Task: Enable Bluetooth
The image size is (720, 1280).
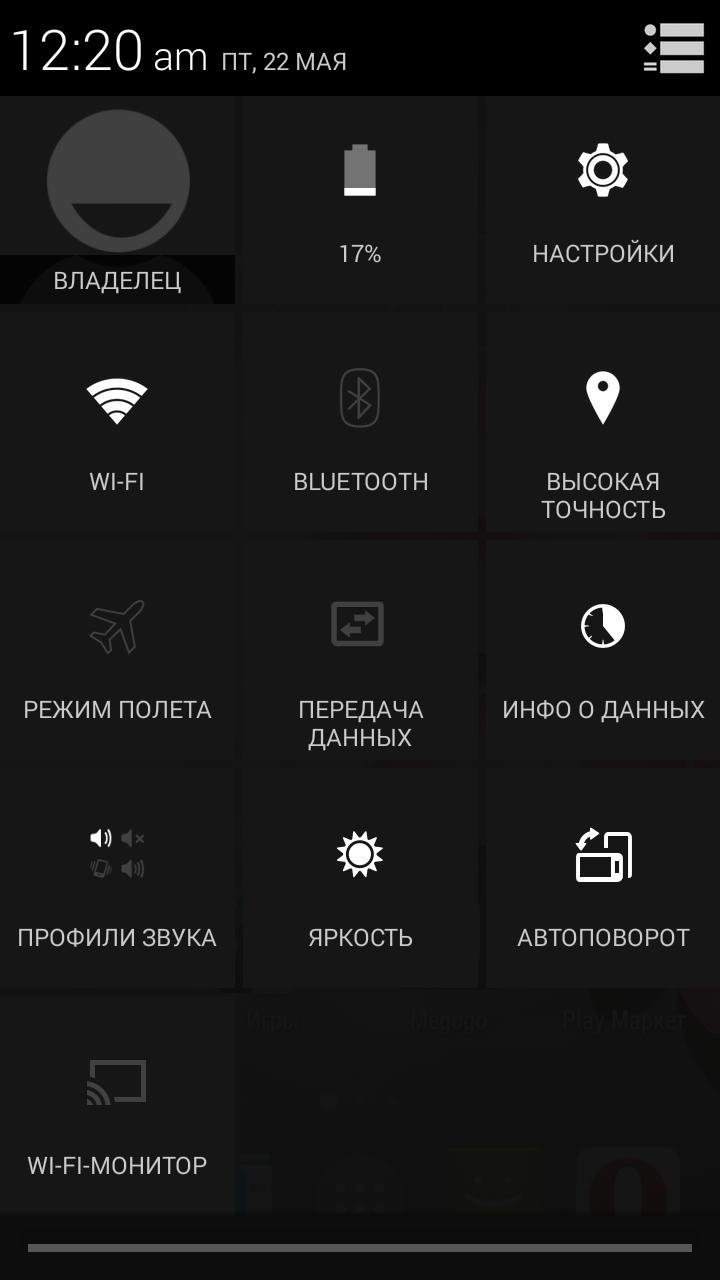Action: tap(360, 427)
